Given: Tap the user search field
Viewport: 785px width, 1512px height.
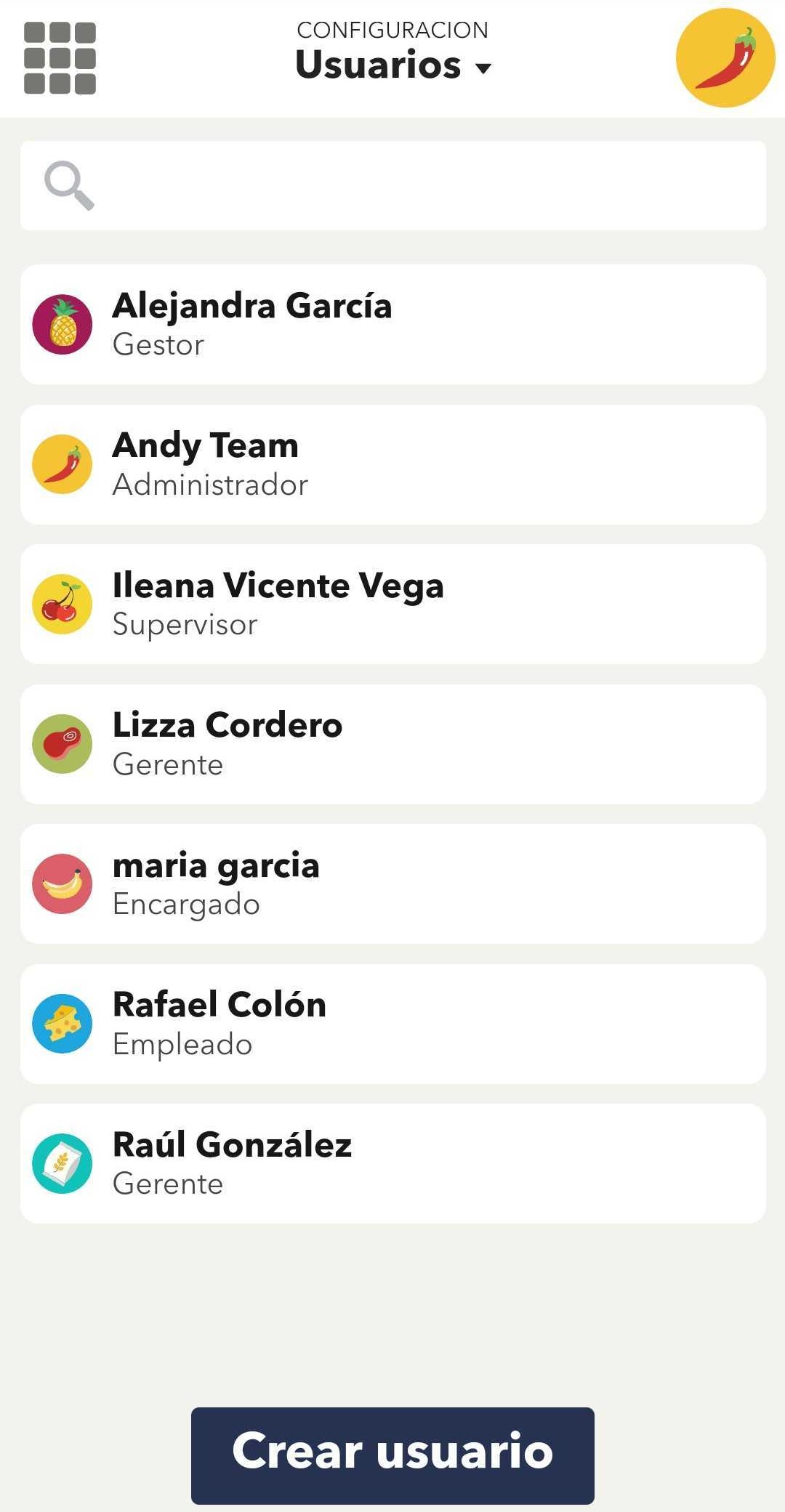Looking at the screenshot, I should point(393,186).
